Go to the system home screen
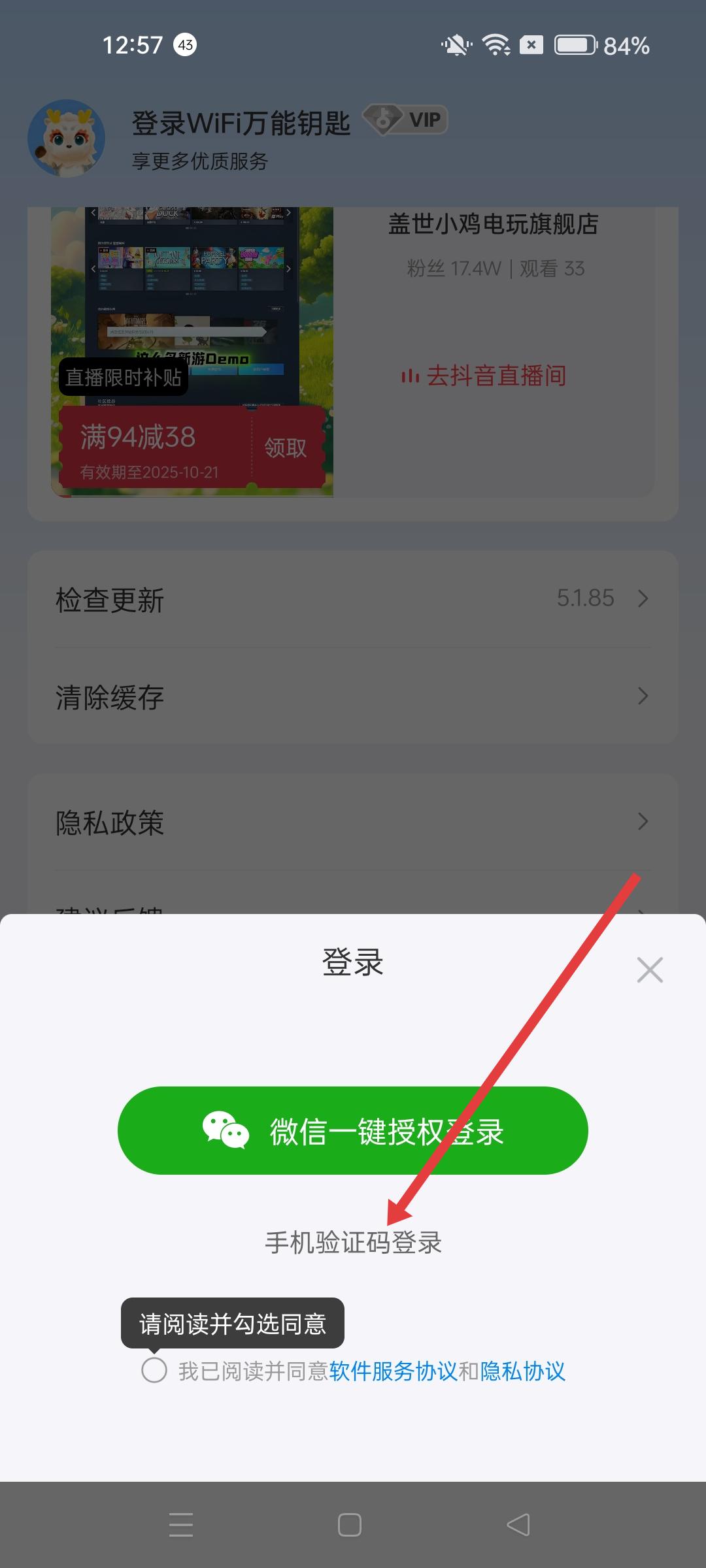The width and height of the screenshot is (706, 1568). tap(350, 1525)
